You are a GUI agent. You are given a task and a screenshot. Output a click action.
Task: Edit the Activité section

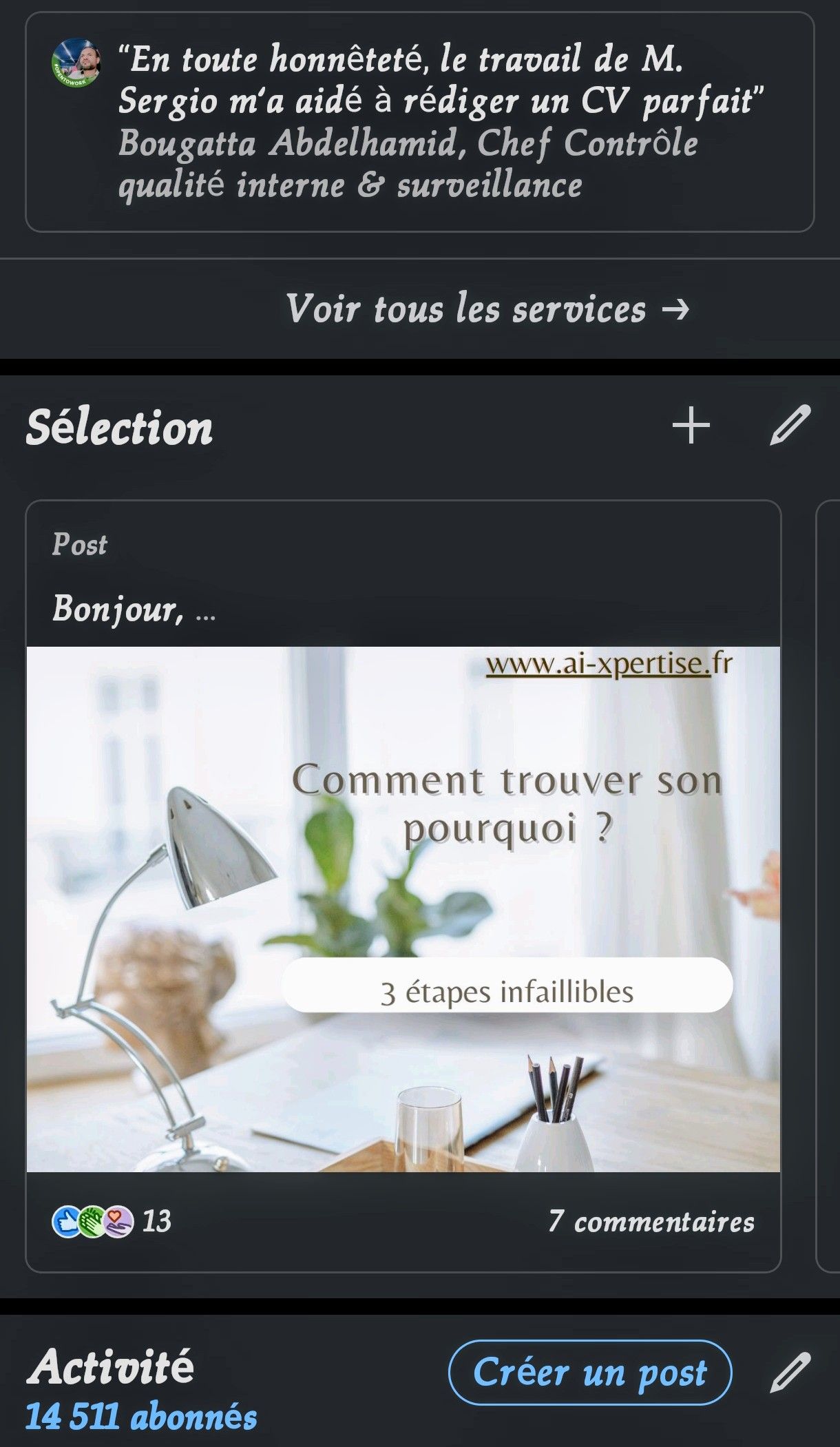click(x=790, y=1372)
